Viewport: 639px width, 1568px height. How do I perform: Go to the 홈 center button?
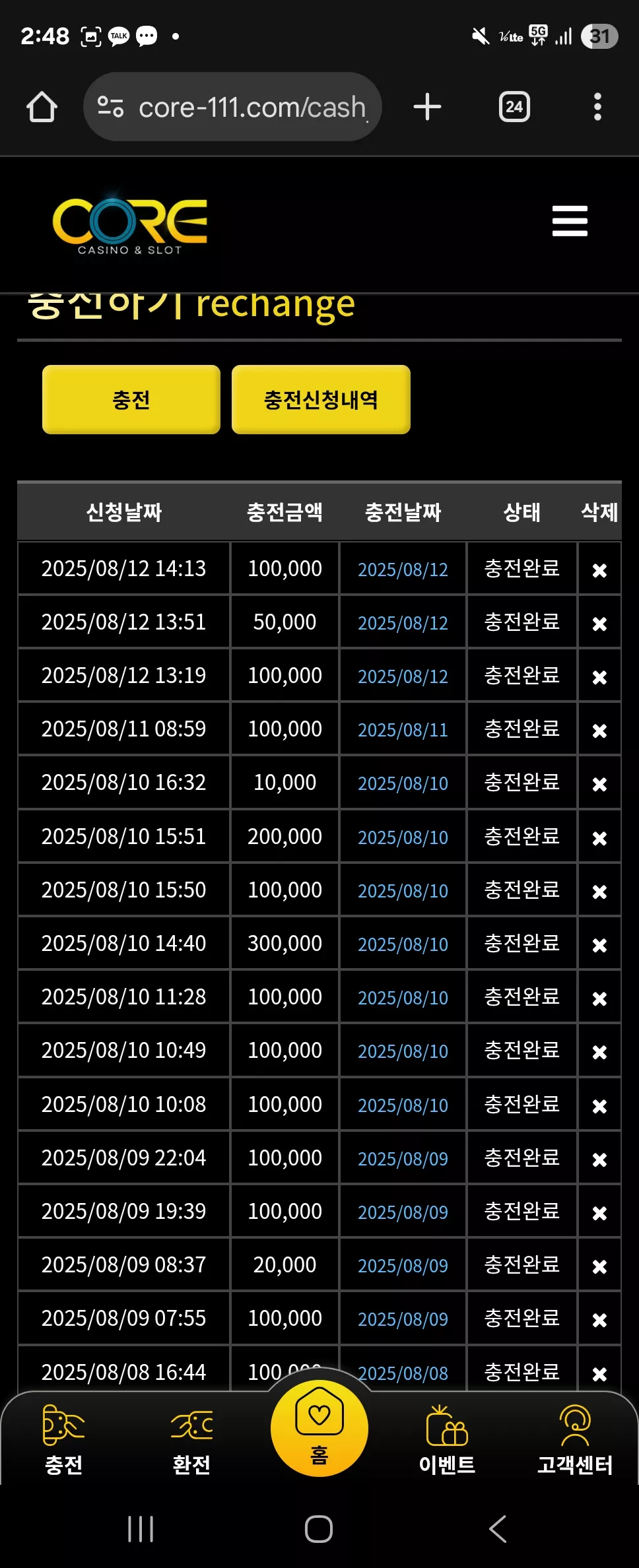pos(319,1428)
